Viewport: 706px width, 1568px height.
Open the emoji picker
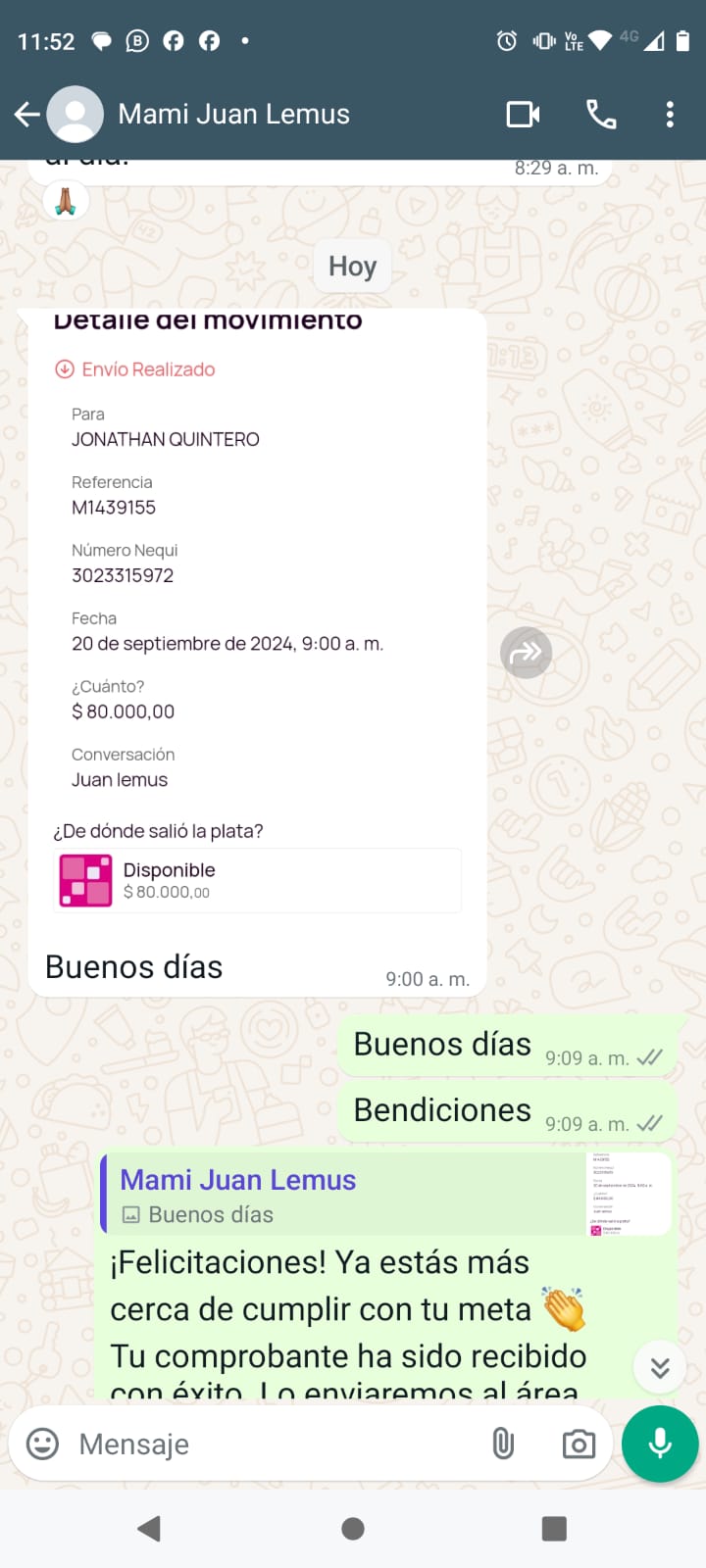coord(42,1444)
